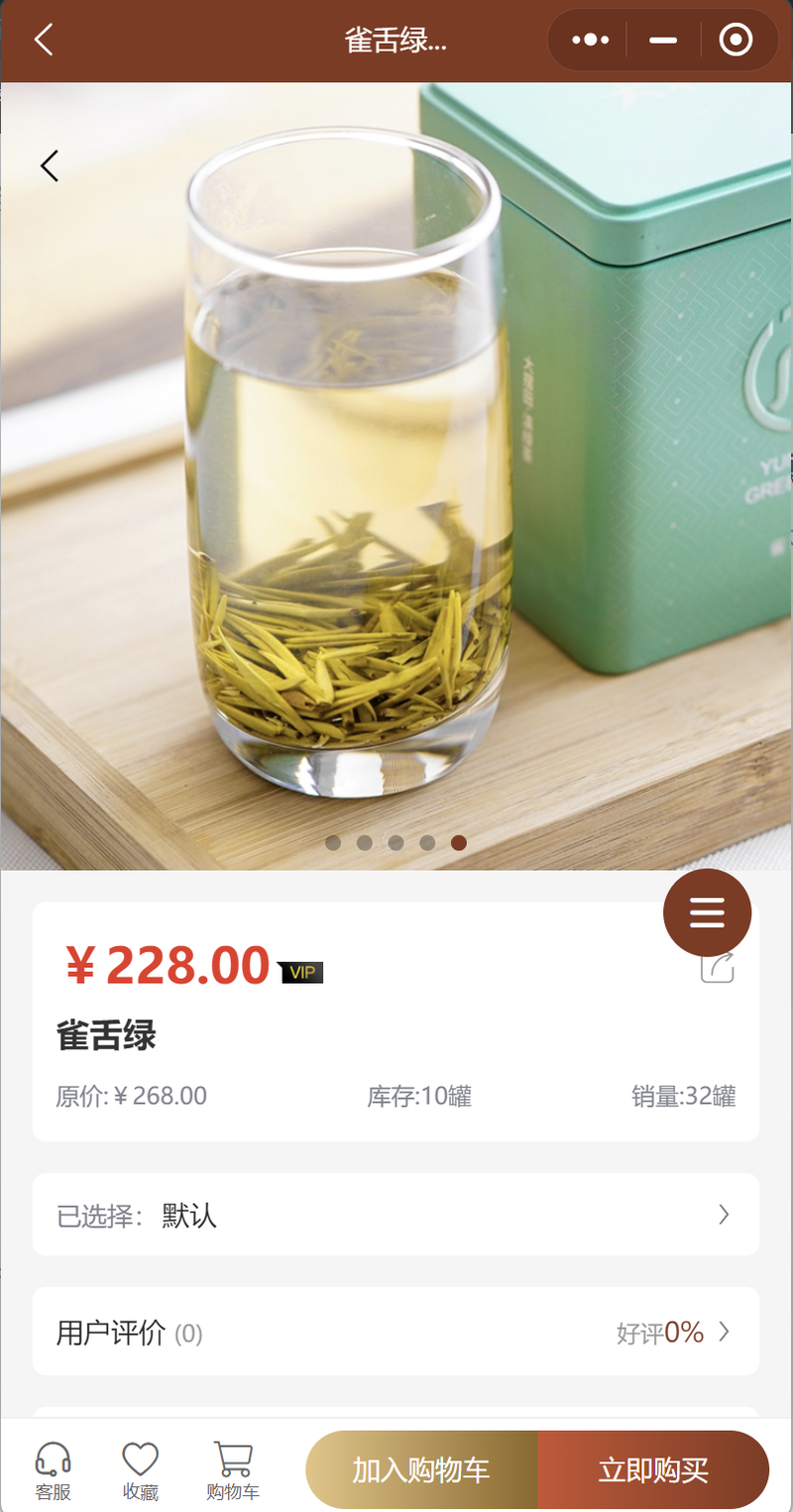Contact 客服 customer service

(x=53, y=1470)
